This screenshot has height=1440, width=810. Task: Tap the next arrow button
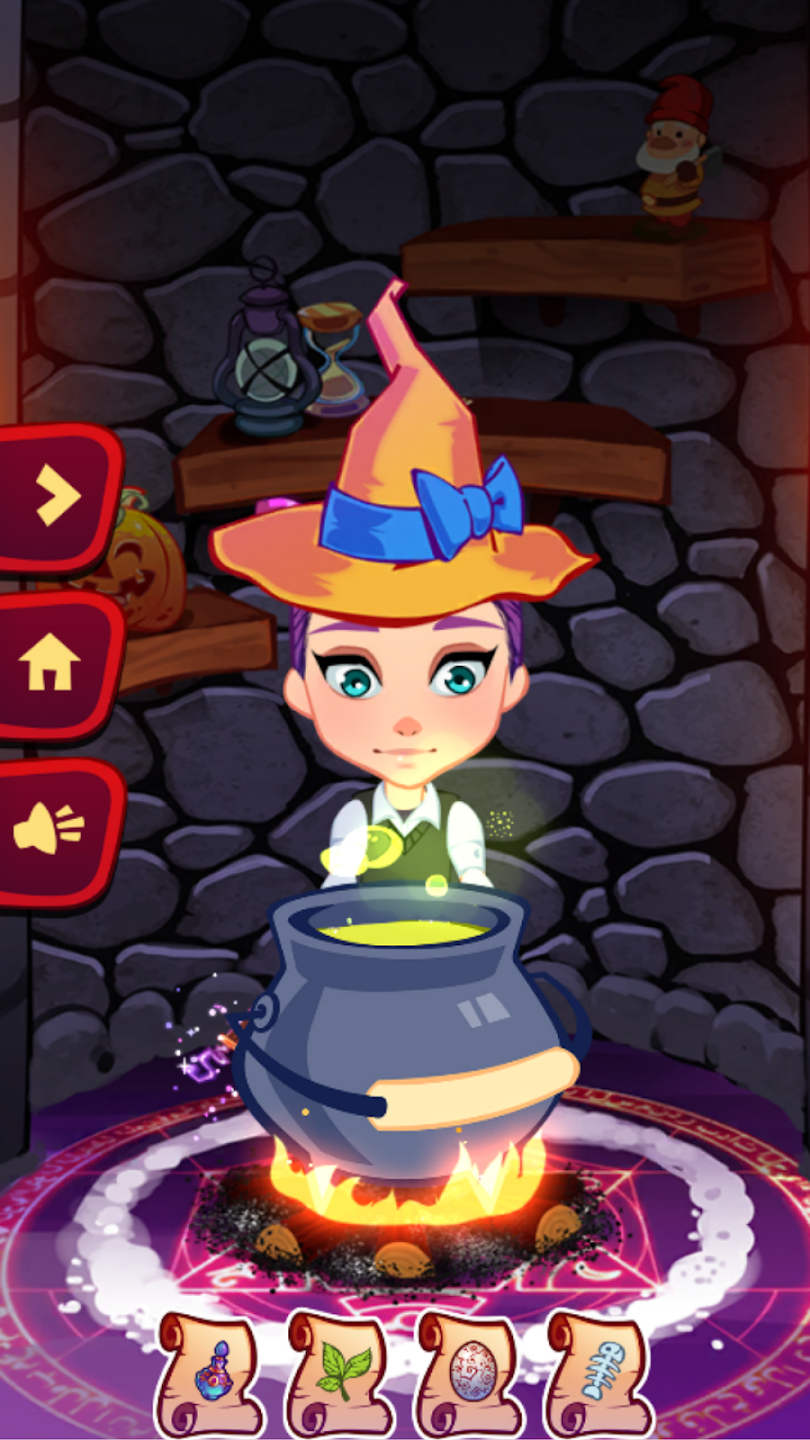coord(58,498)
